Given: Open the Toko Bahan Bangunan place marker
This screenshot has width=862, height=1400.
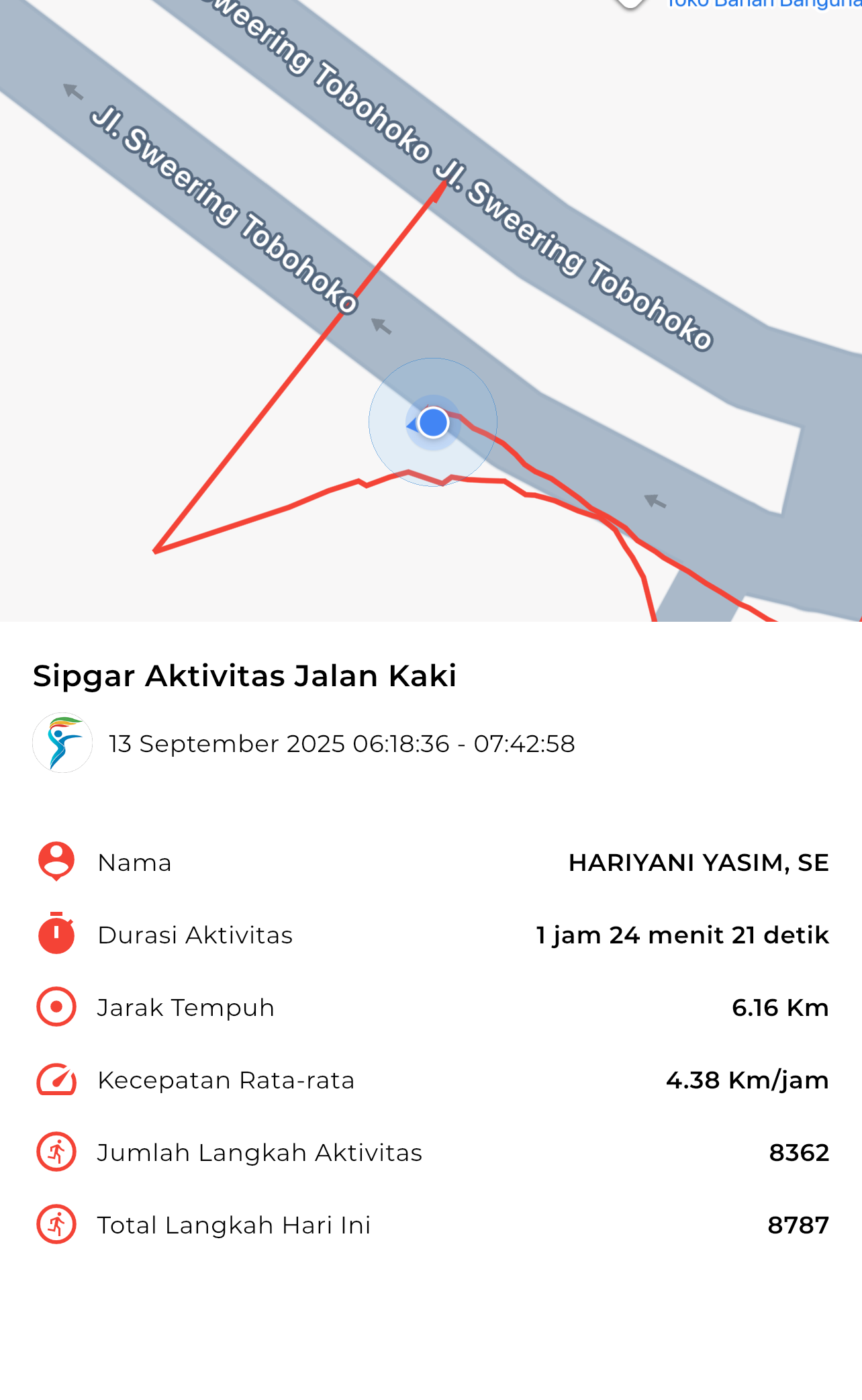Looking at the screenshot, I should coord(630,3).
